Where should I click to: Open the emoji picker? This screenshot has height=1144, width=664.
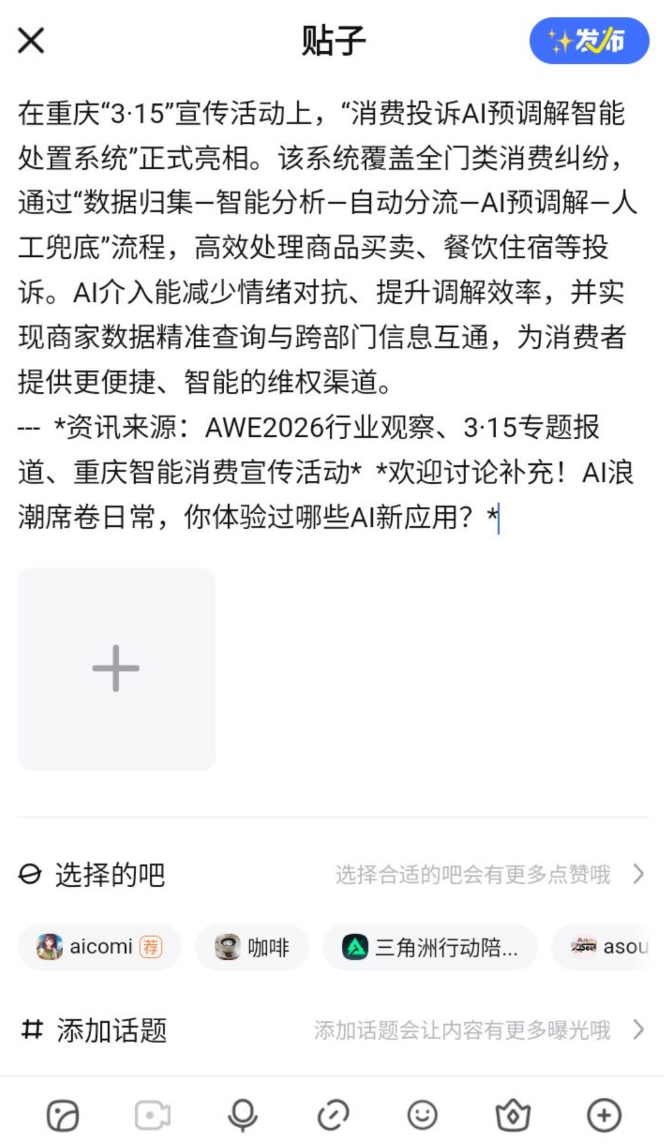click(422, 1115)
